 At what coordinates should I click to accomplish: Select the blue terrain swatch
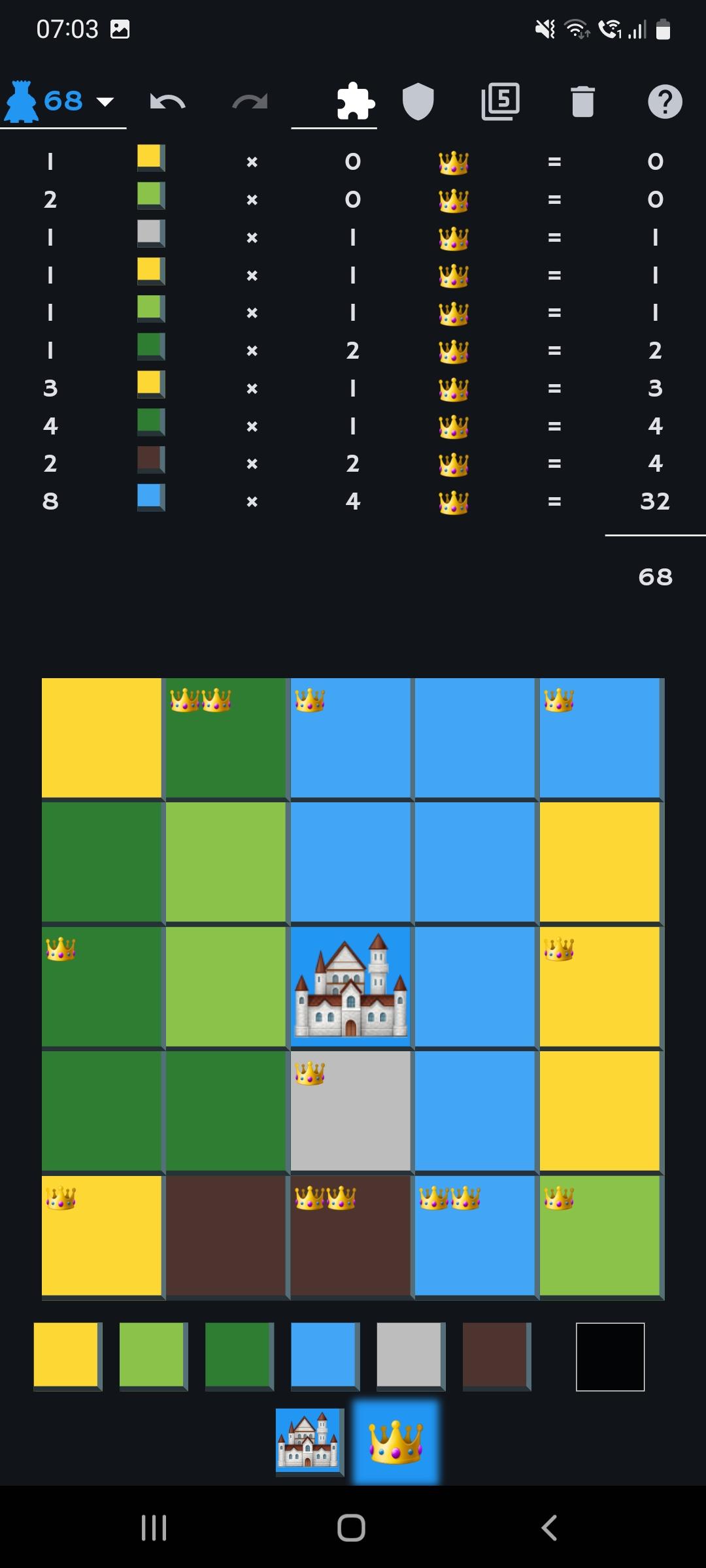pyautogui.click(x=325, y=1356)
